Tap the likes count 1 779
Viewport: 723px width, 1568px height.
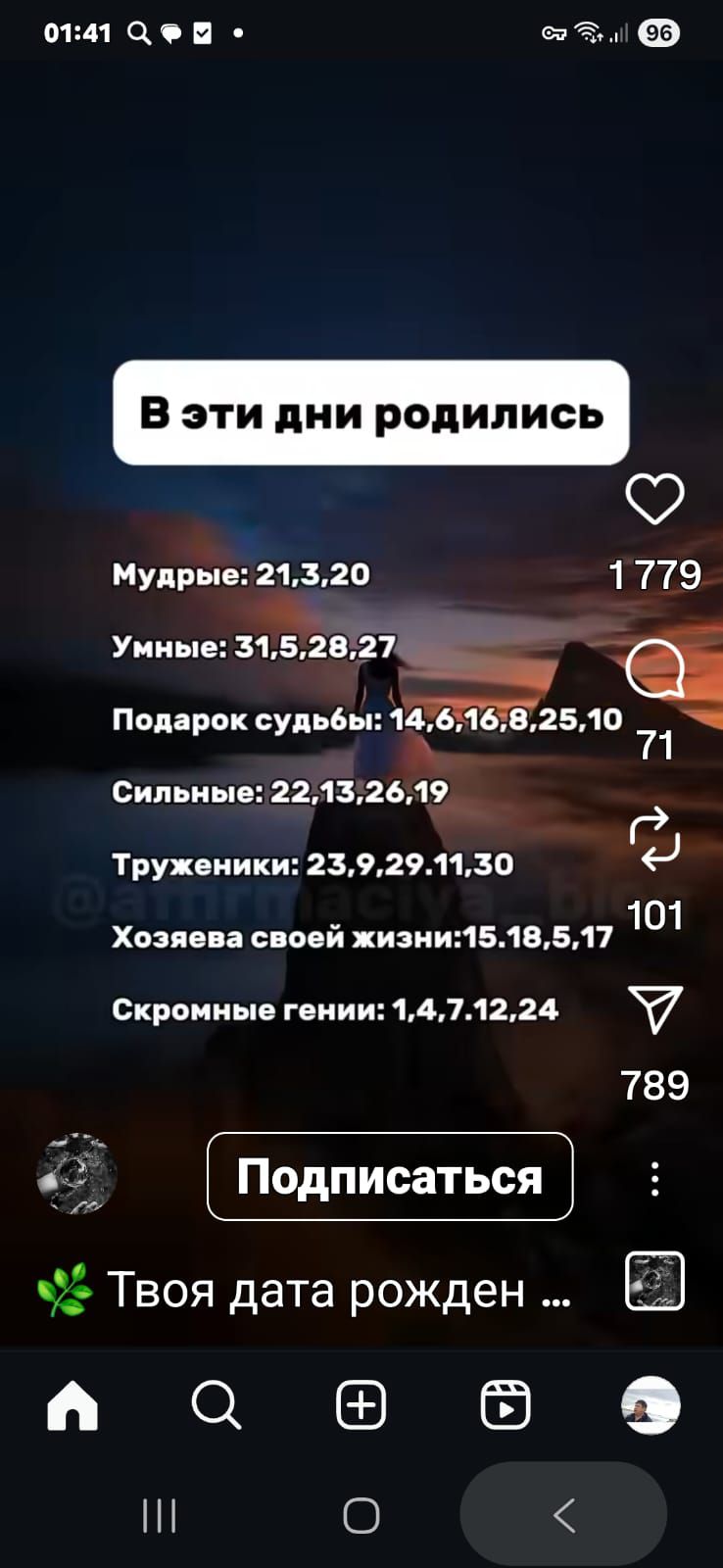pos(655,576)
